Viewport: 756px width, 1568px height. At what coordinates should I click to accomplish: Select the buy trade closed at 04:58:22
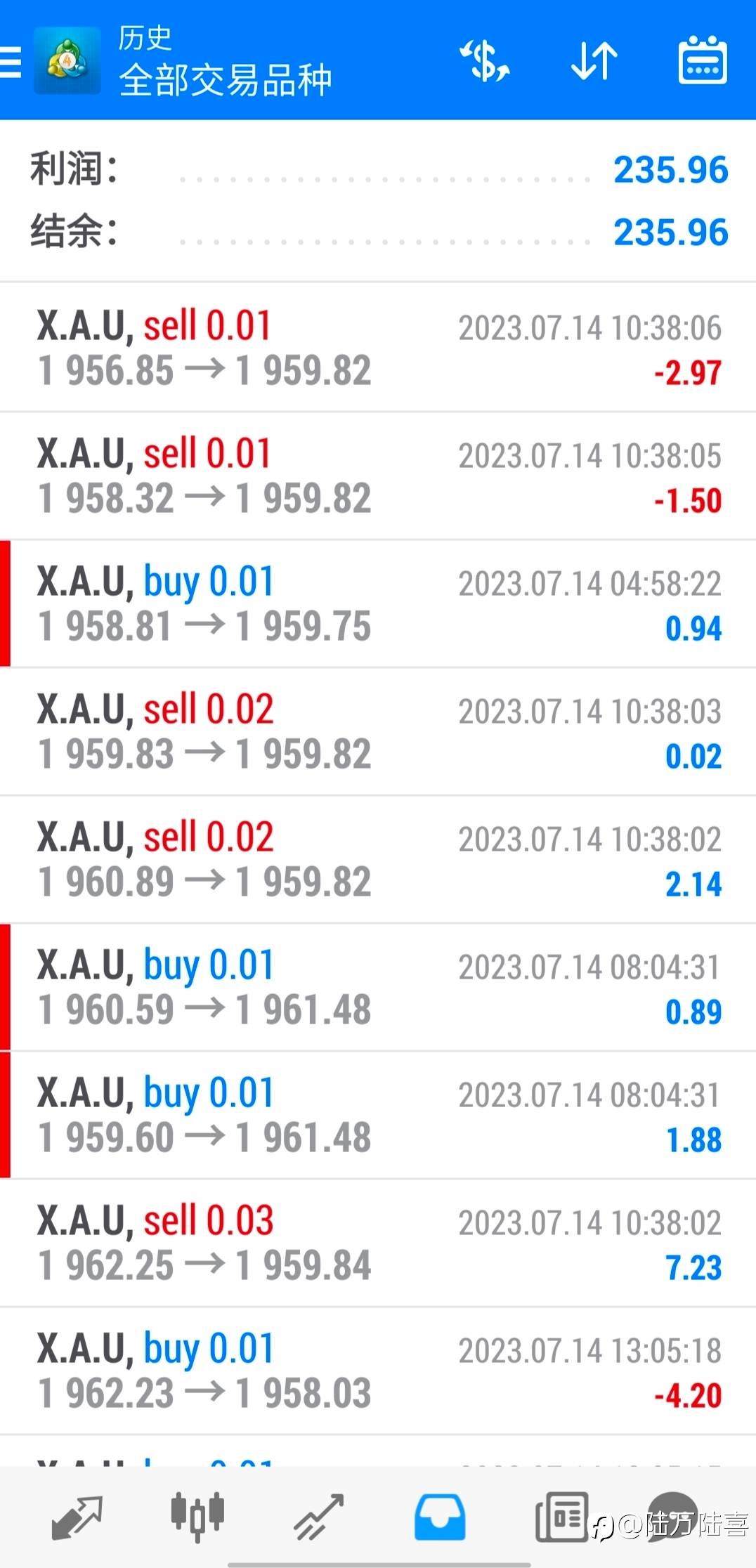point(378,604)
